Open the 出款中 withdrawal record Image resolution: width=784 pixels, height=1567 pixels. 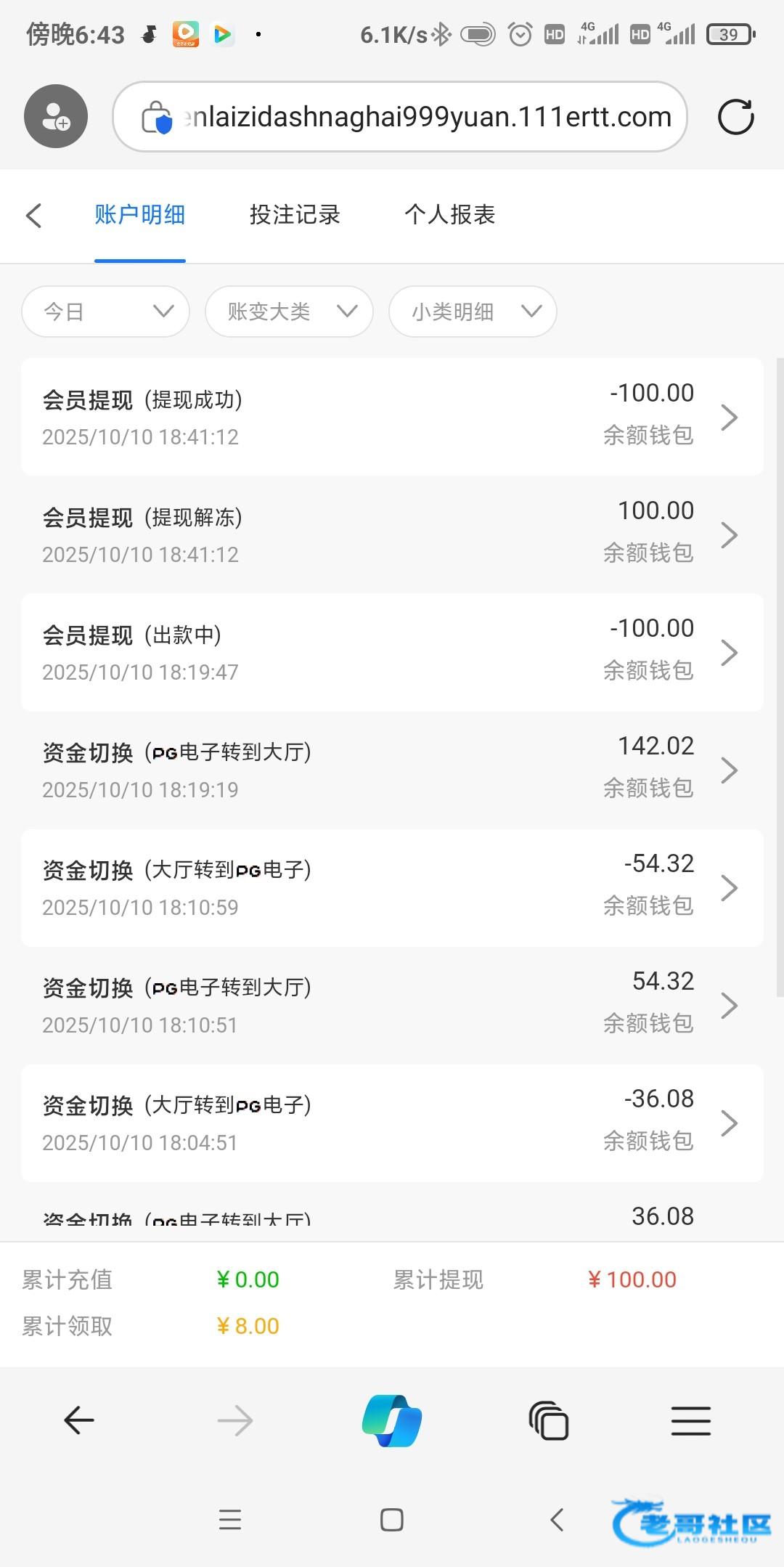(392, 652)
